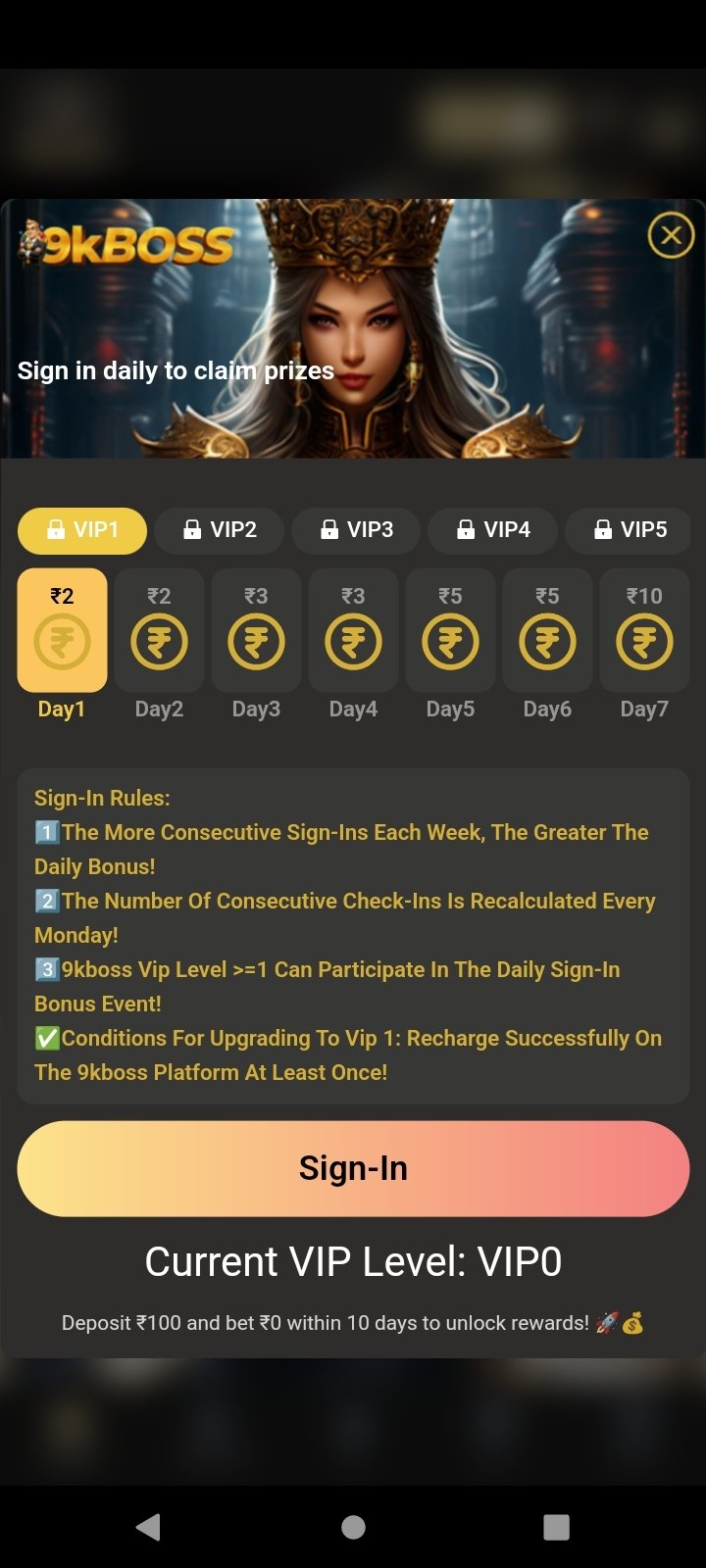View the VIP5 rewards tab
This screenshot has width=706, height=1568.
point(630,530)
